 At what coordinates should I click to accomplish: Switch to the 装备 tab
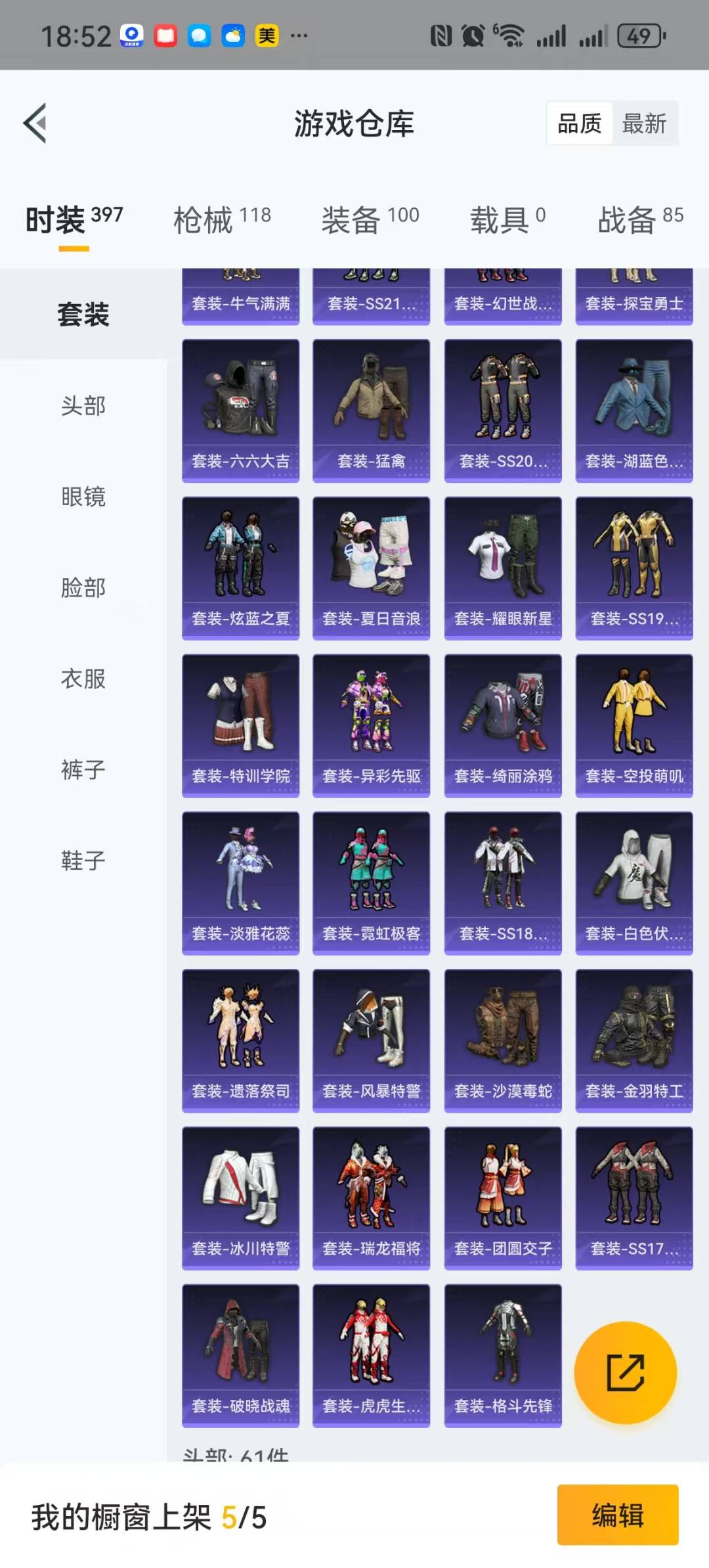(x=370, y=219)
